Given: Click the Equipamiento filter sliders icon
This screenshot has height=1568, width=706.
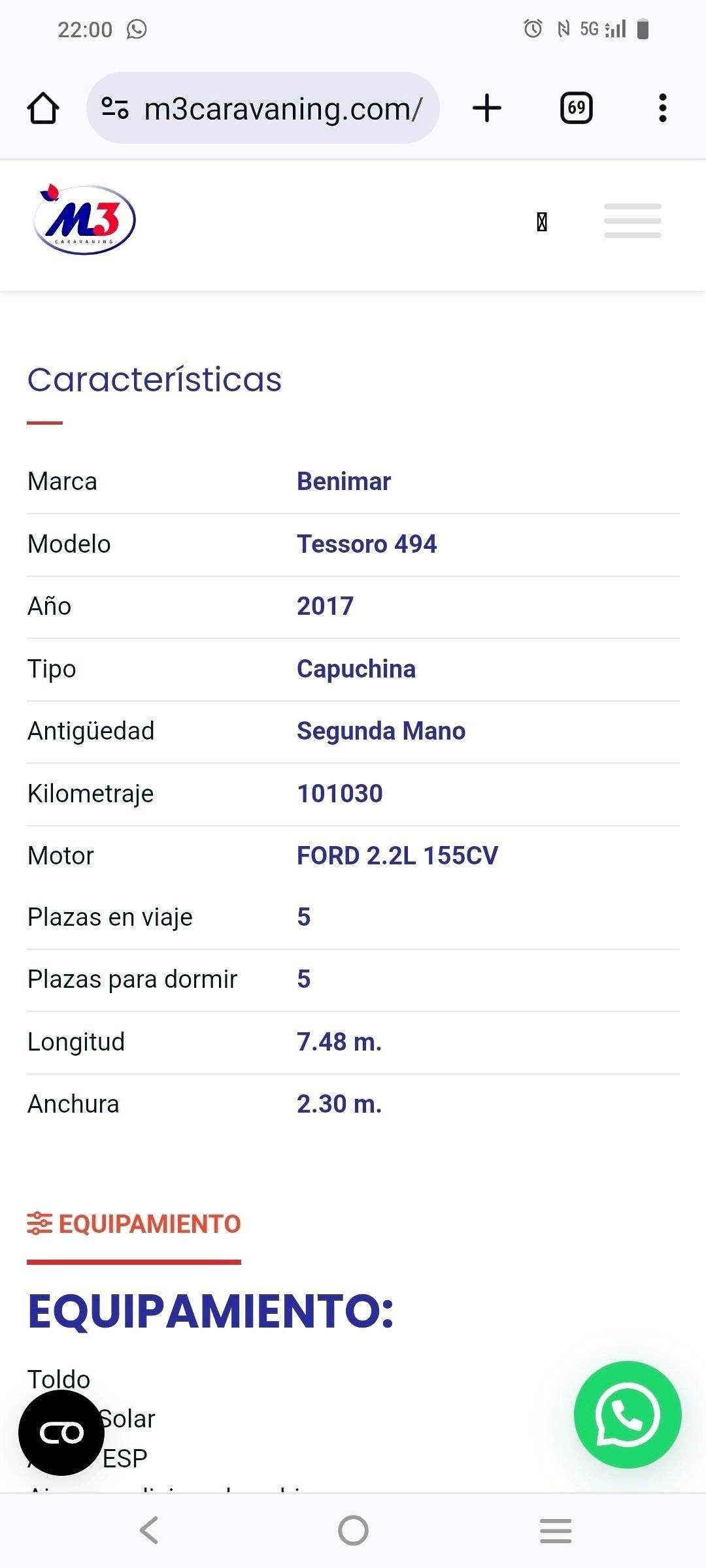Looking at the screenshot, I should coord(38,1224).
